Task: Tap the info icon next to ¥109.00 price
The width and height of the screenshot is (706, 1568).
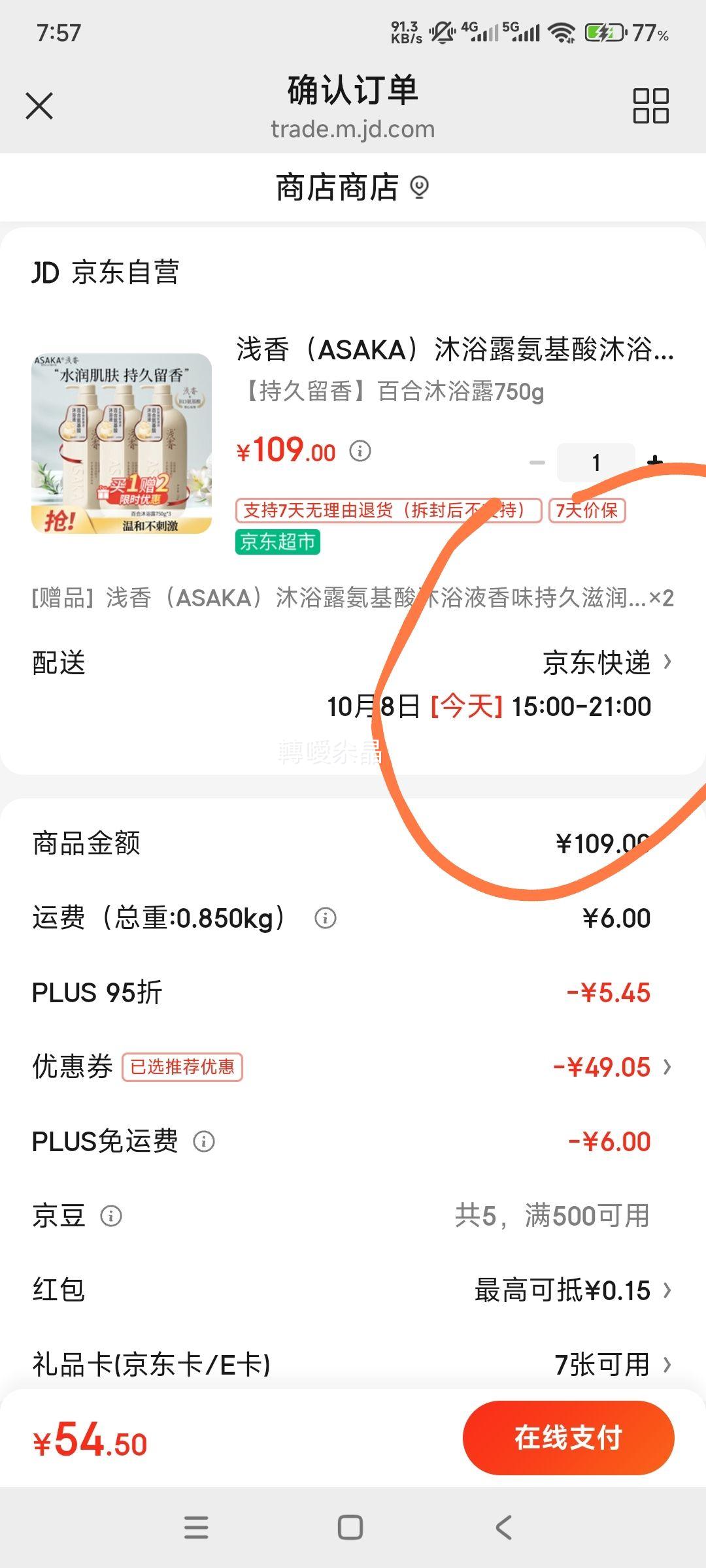Action: tap(360, 451)
